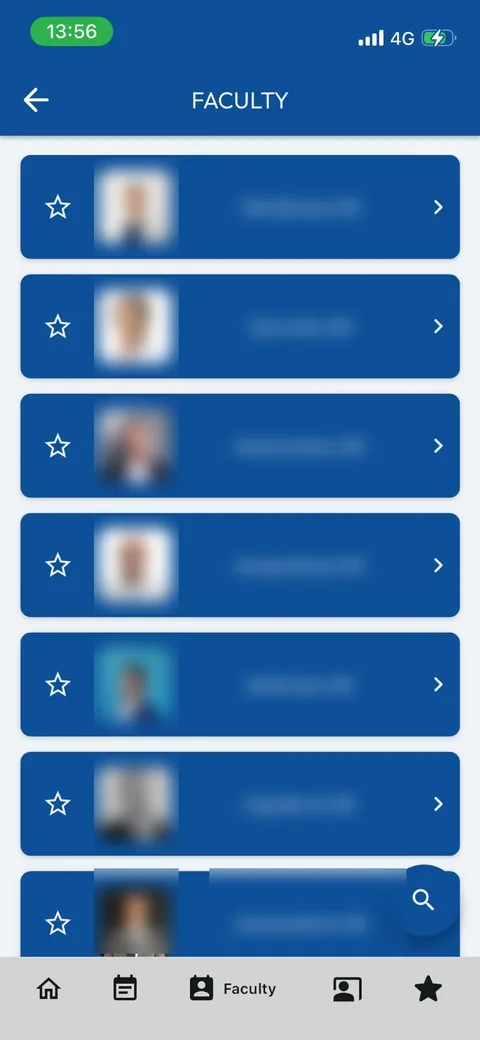
Task: Star the second faculty member in the list
Action: 58,326
